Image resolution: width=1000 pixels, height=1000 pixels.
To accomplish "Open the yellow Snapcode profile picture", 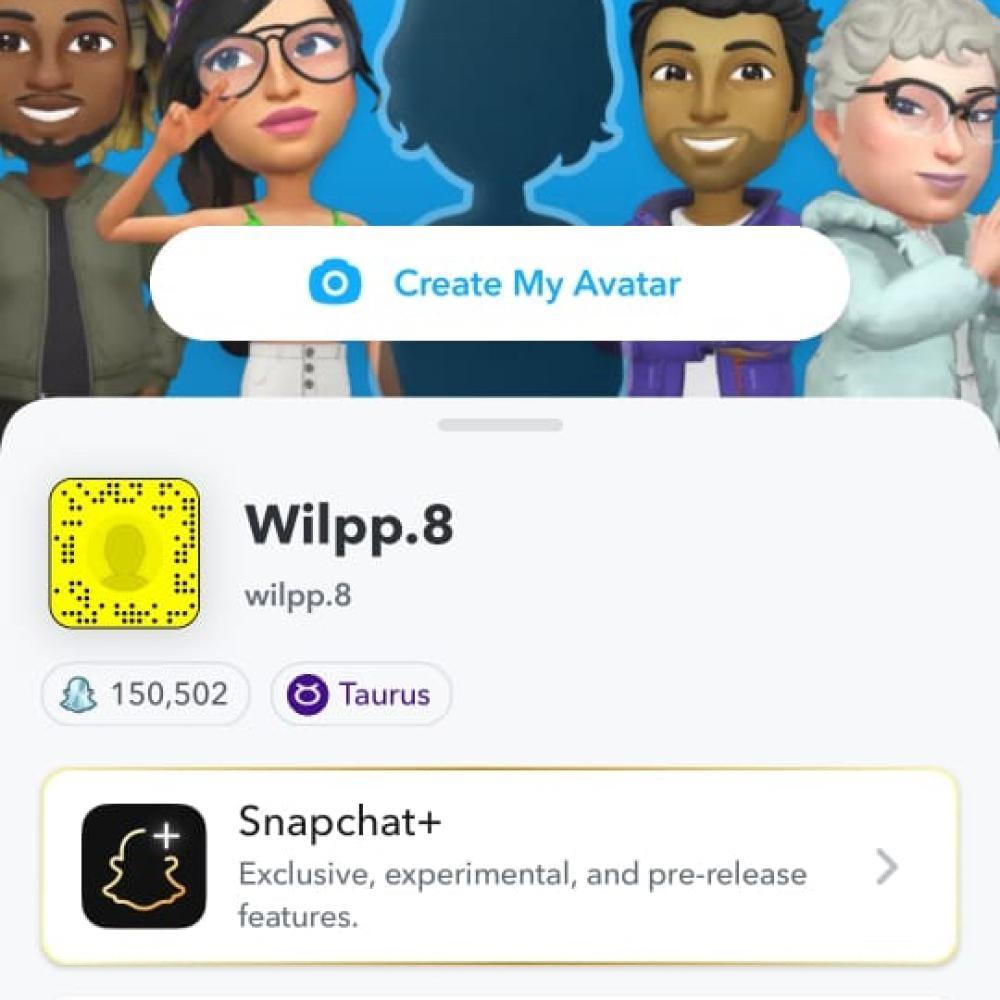I will tap(124, 553).
